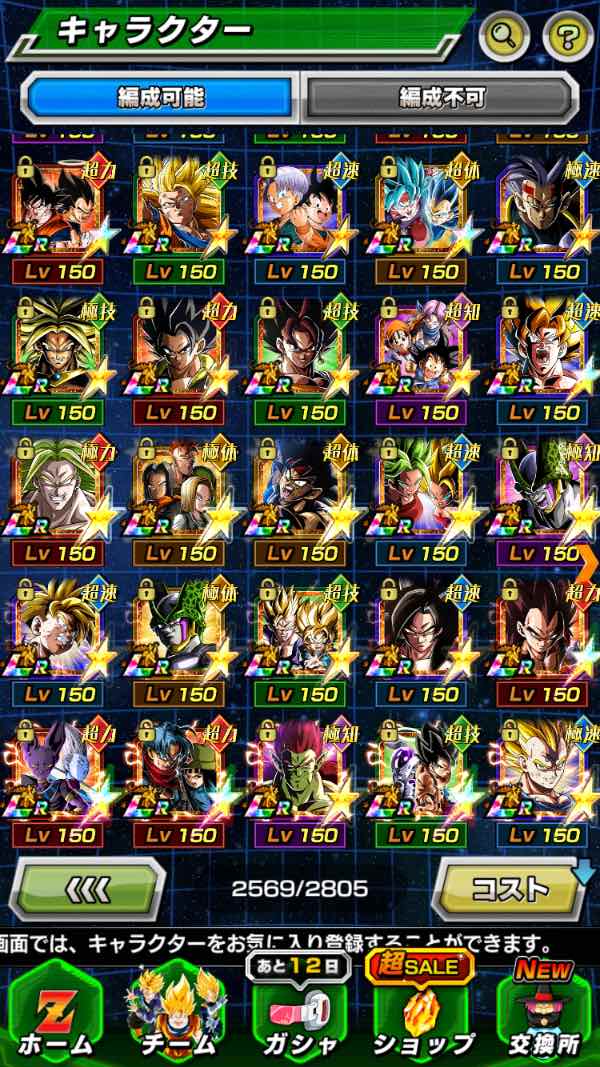This screenshot has height=1067, width=600.
Task: Switch to the 編成可能 tab
Action: point(161,98)
